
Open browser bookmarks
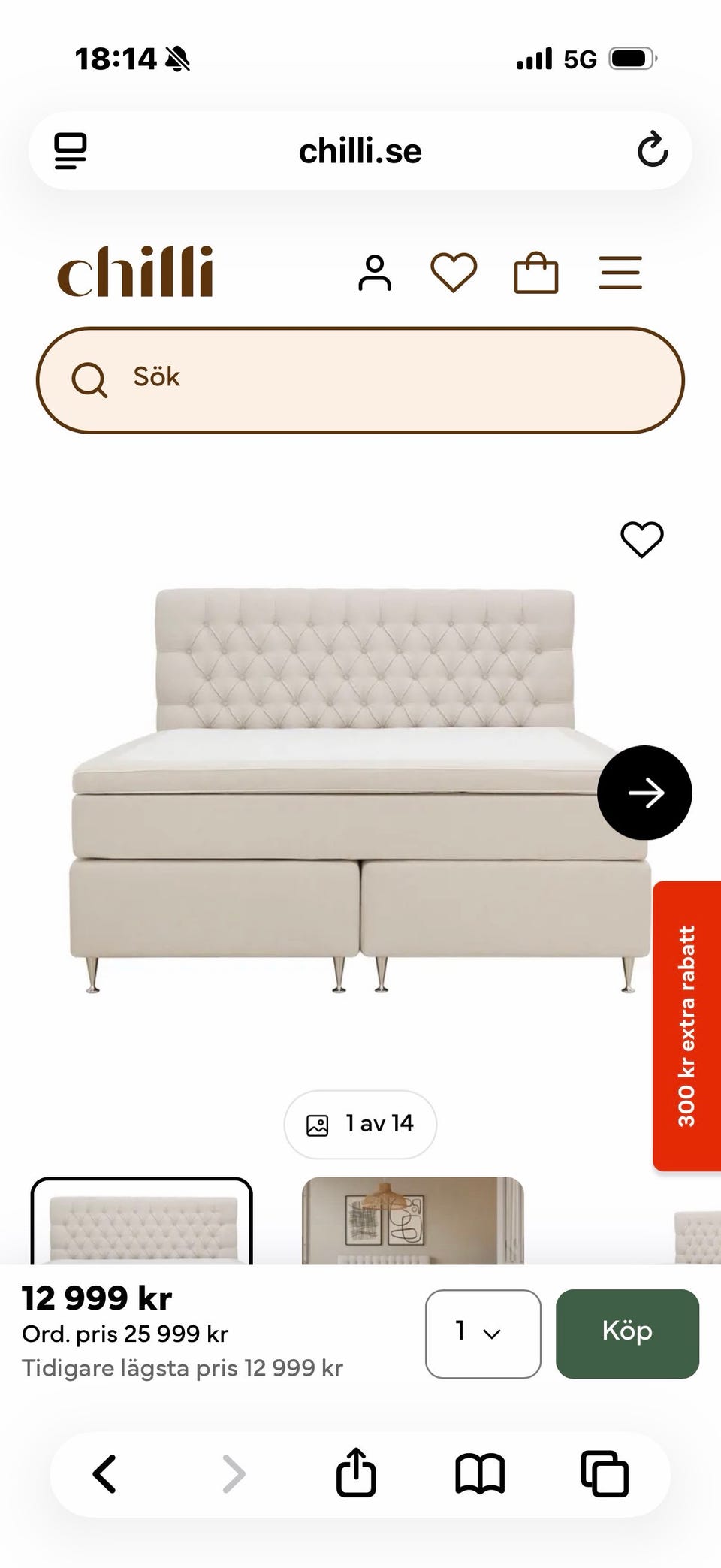coord(480,1473)
